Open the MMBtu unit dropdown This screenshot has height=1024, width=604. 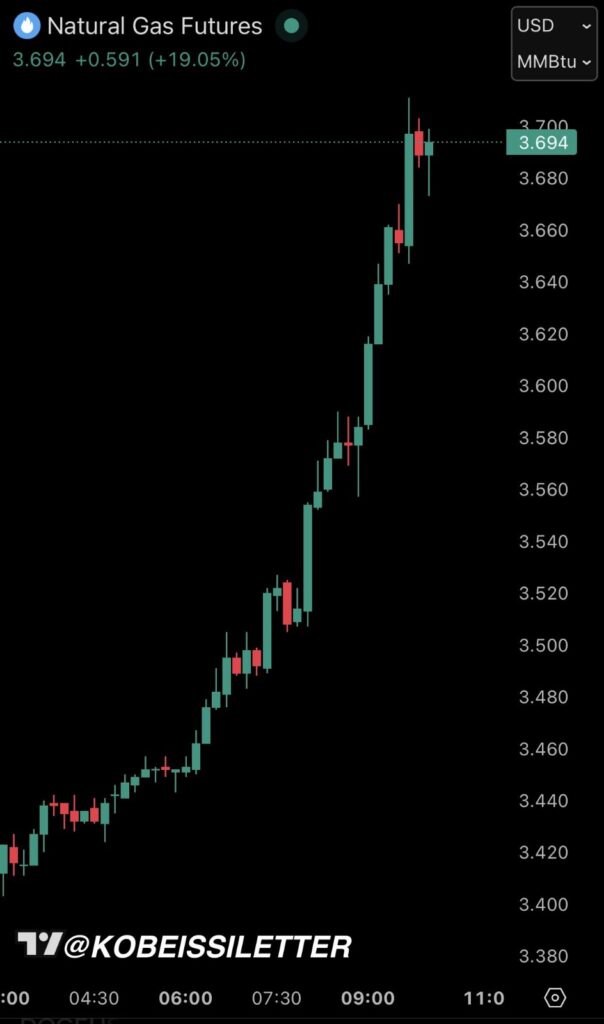[554, 62]
